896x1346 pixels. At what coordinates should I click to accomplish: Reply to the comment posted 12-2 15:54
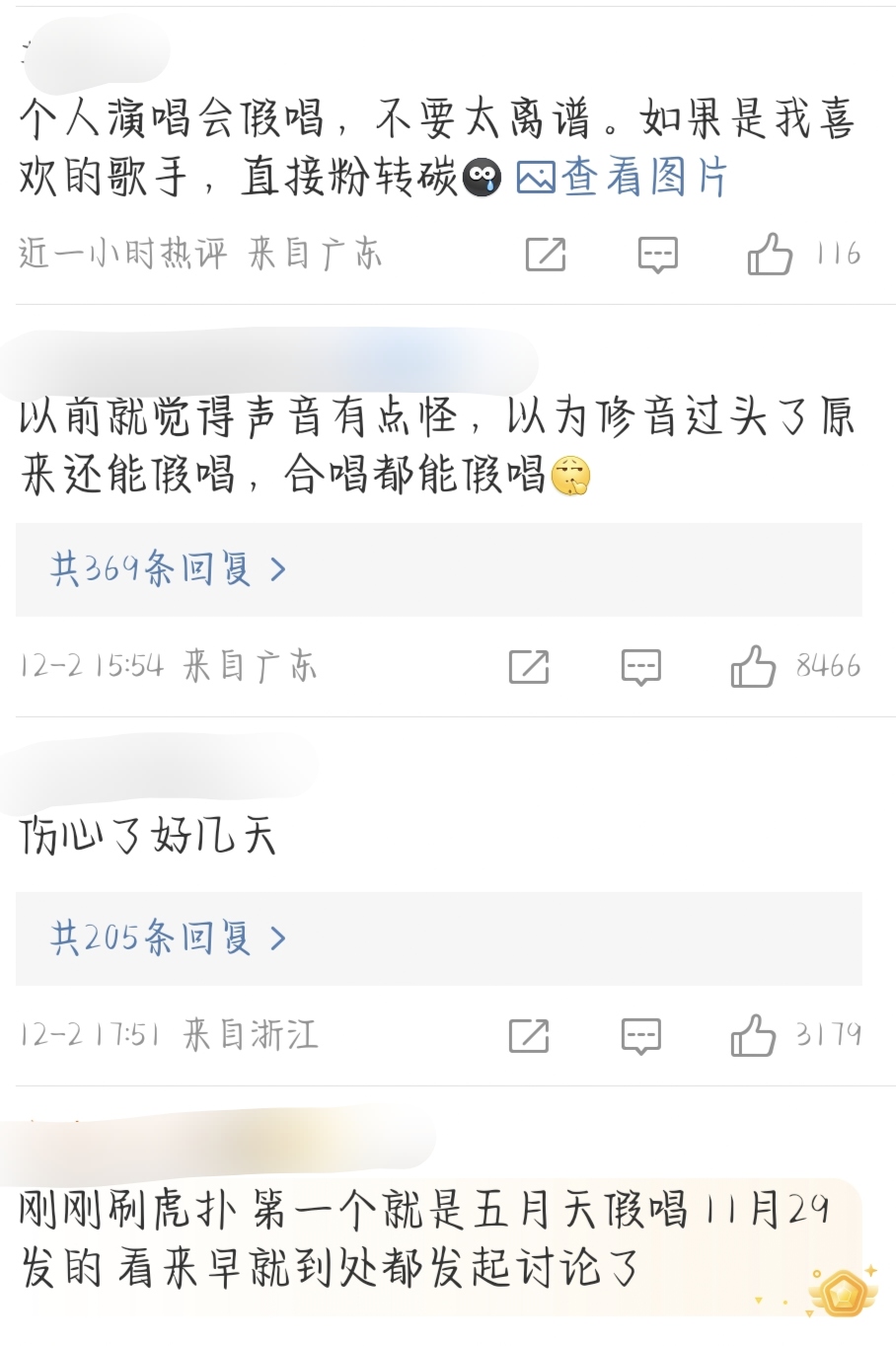click(640, 667)
